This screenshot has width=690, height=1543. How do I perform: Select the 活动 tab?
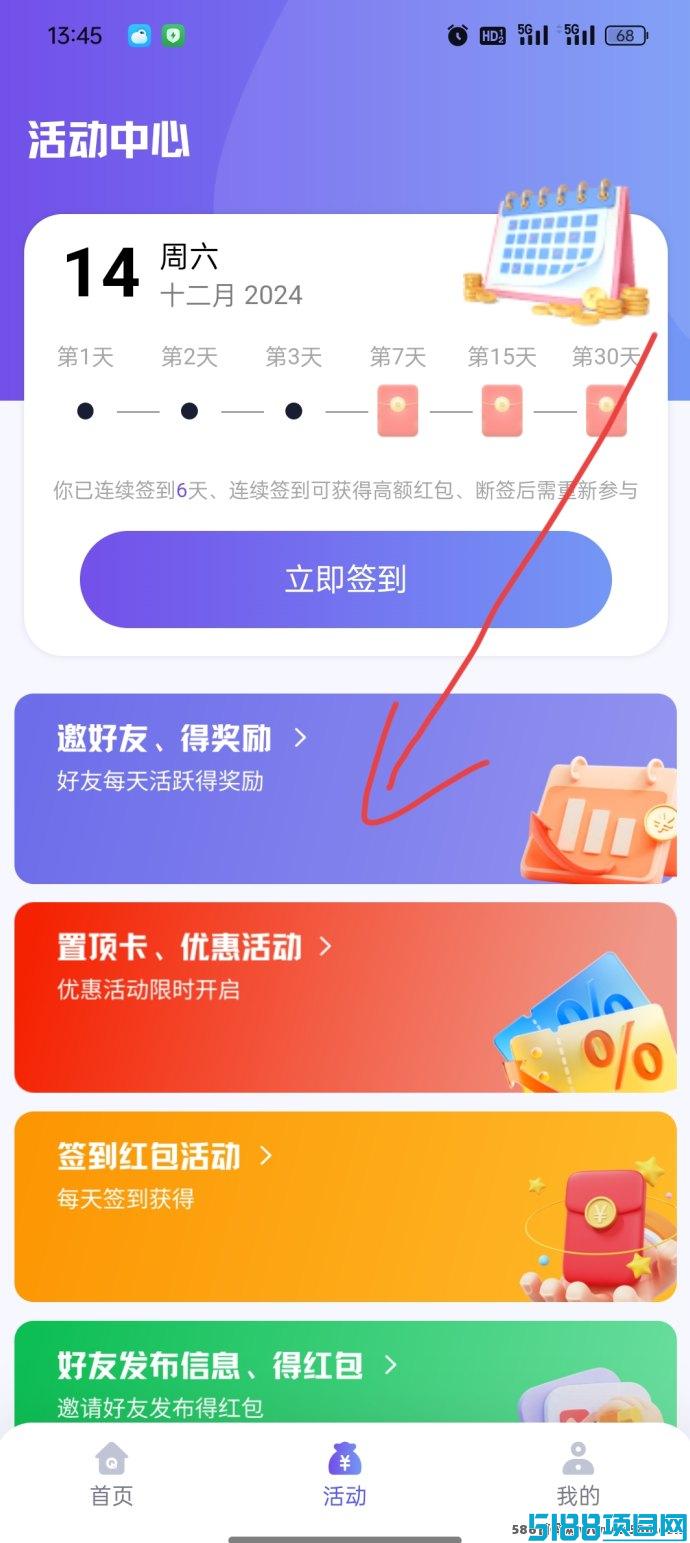click(x=344, y=1475)
